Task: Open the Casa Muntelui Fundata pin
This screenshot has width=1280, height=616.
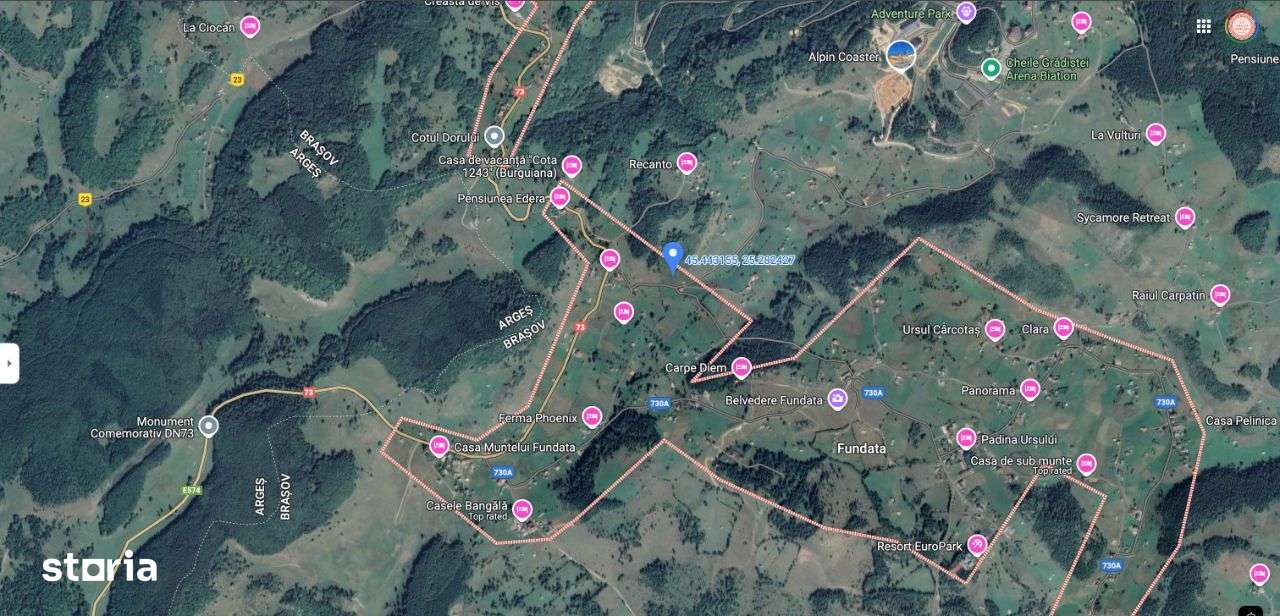Action: (x=439, y=446)
